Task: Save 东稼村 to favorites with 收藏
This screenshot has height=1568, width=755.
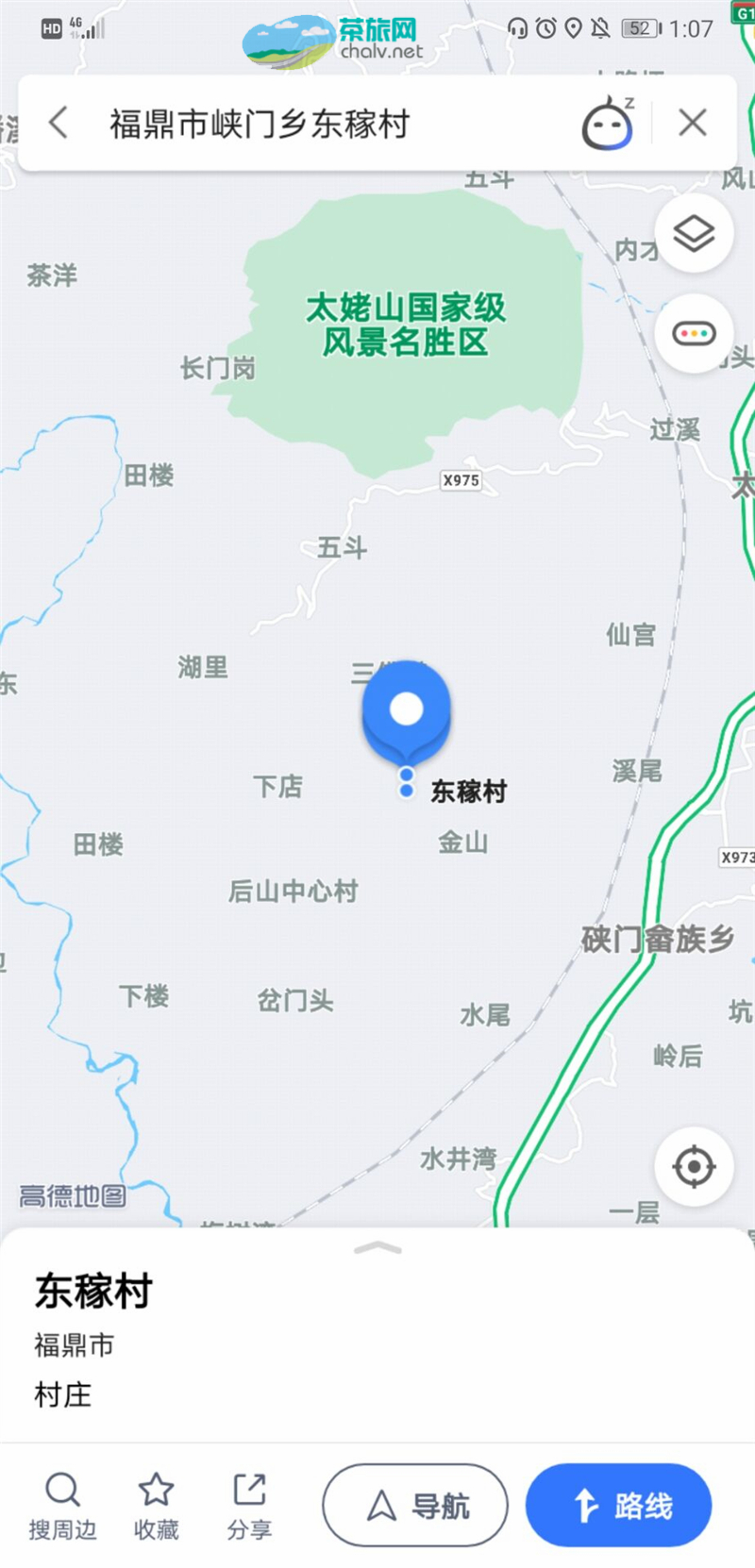Action: click(156, 1507)
